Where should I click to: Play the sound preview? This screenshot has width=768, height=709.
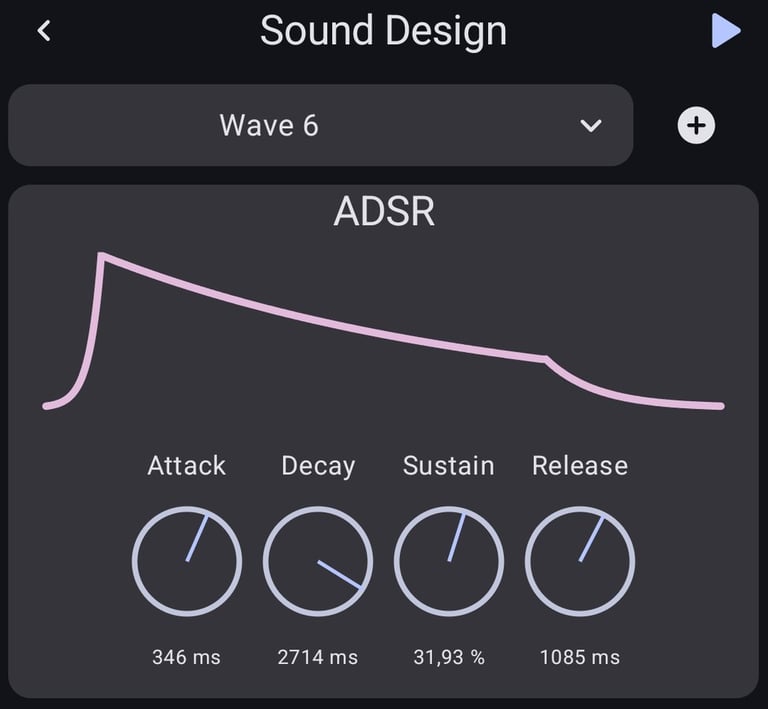726,31
